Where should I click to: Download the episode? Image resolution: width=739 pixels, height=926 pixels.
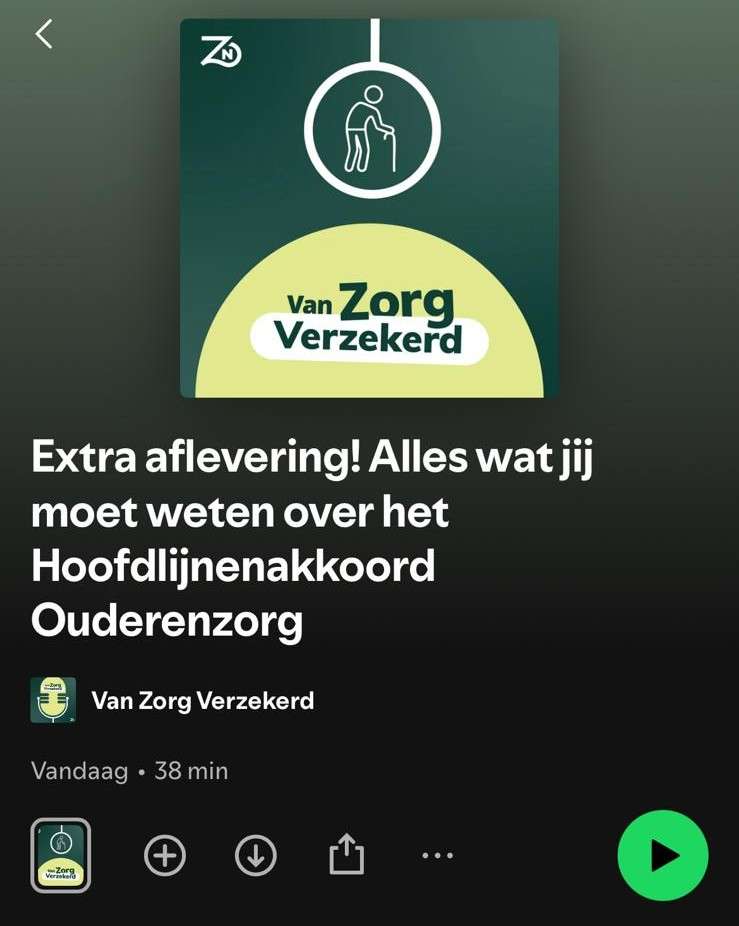(x=256, y=855)
